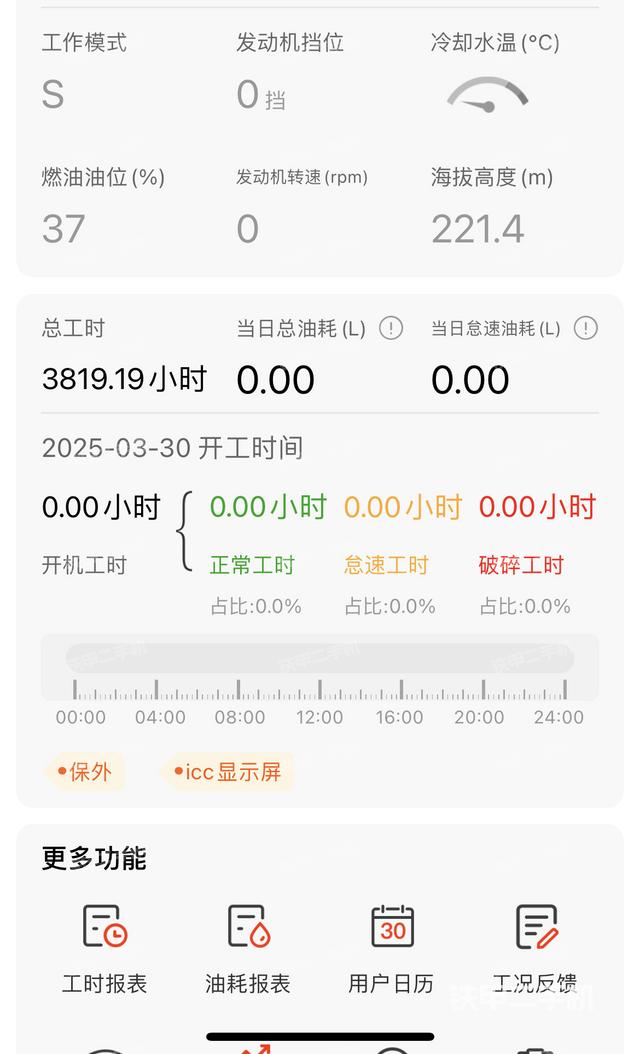Open 工况反馈 feedback
Viewport: 640px width, 1054px height.
tap(536, 946)
